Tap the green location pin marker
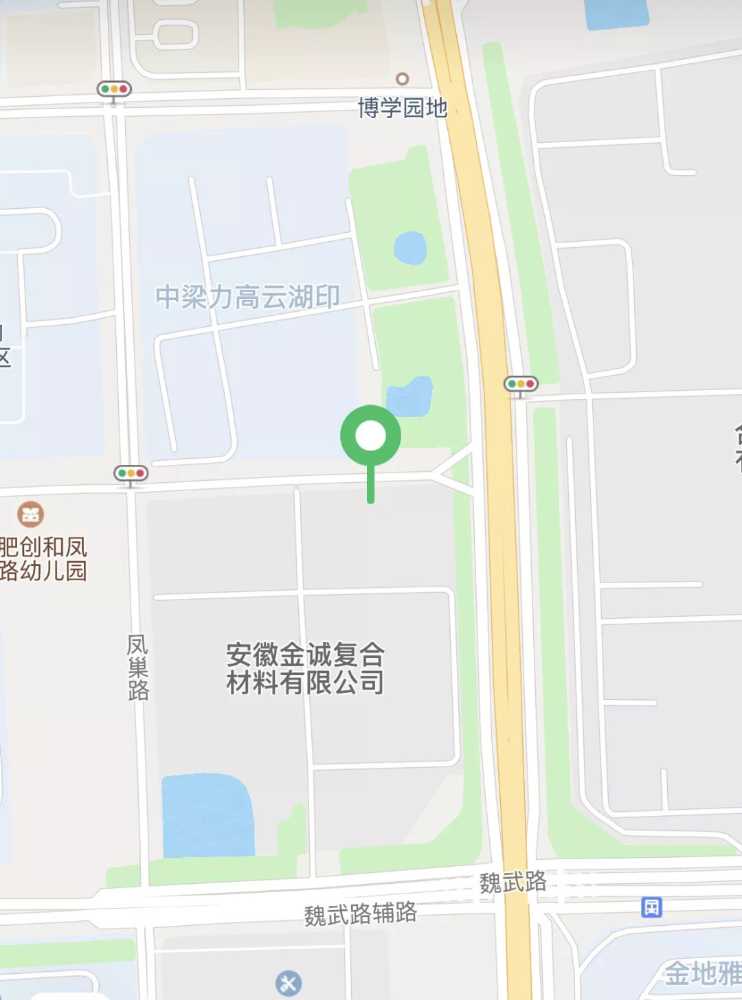Viewport: 742px width, 1000px height. [370, 436]
